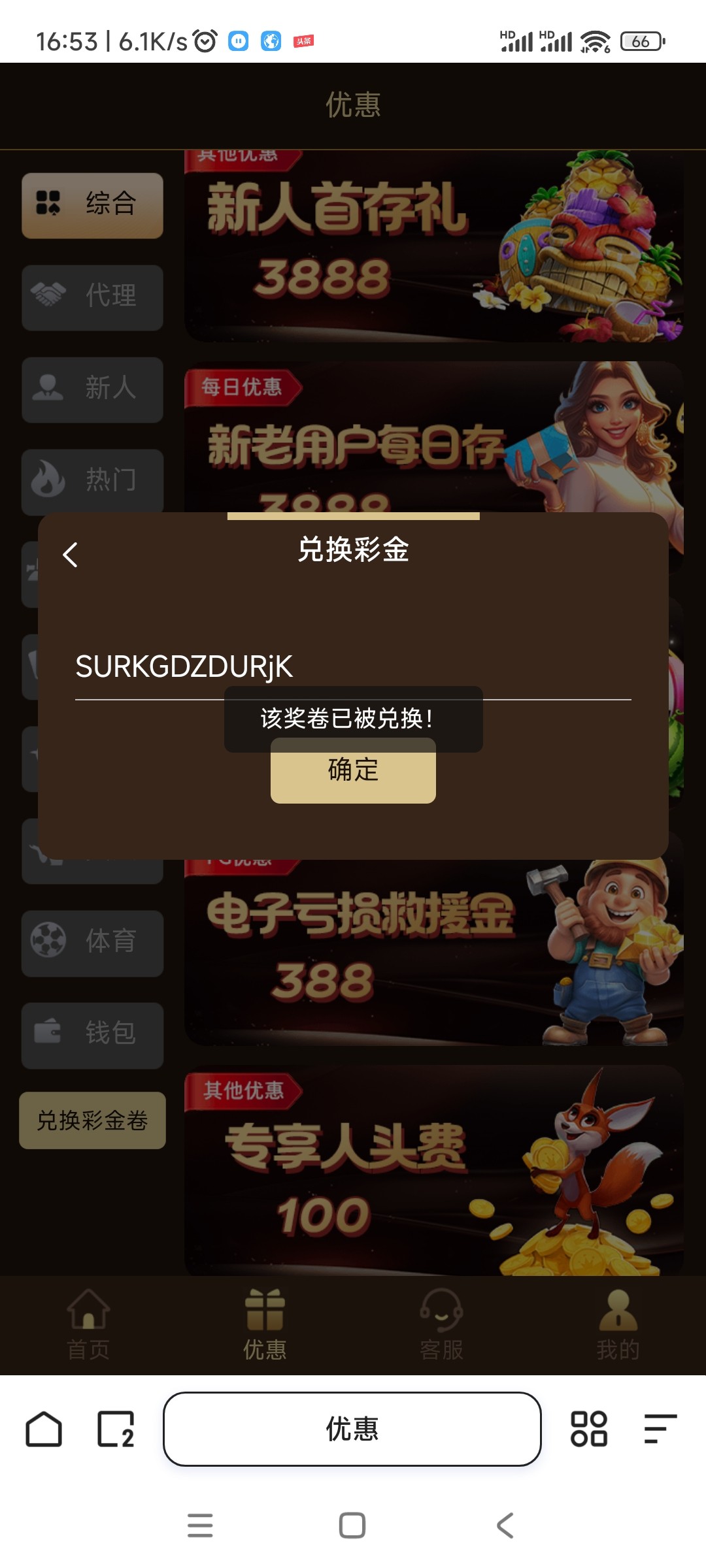Tap the redemption code input field

353,668
